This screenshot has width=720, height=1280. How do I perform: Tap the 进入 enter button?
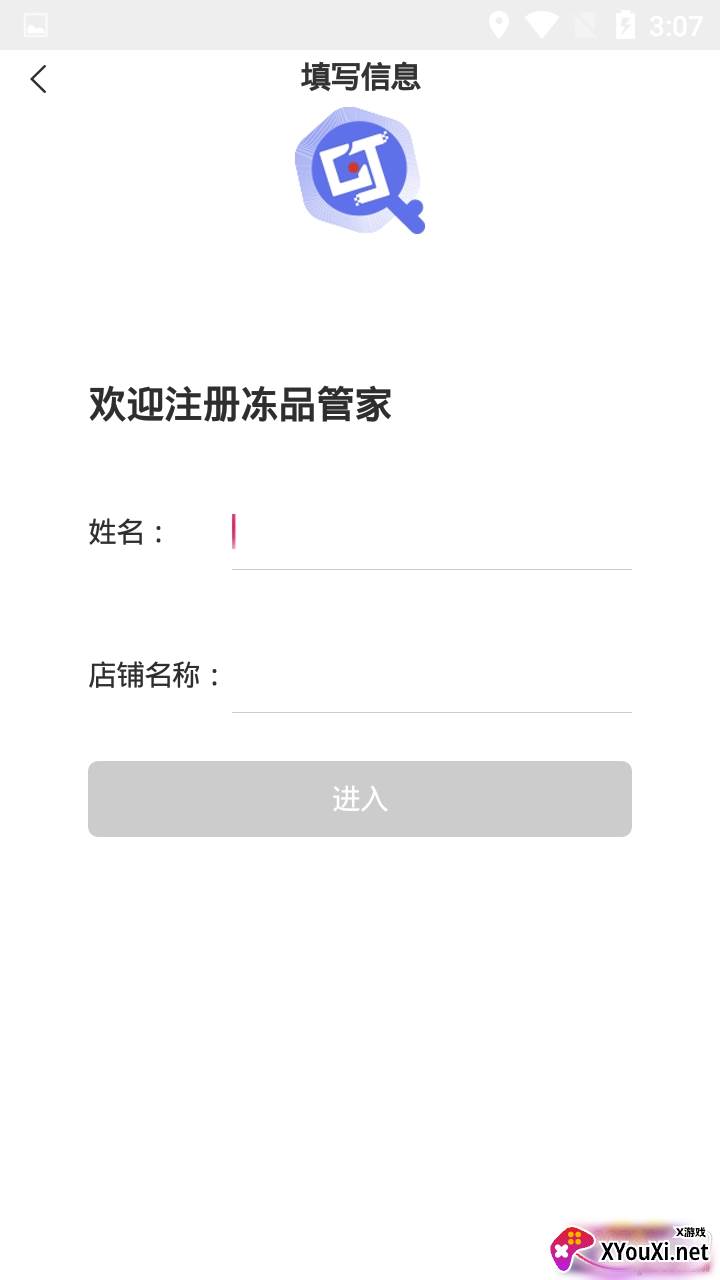pyautogui.click(x=360, y=799)
